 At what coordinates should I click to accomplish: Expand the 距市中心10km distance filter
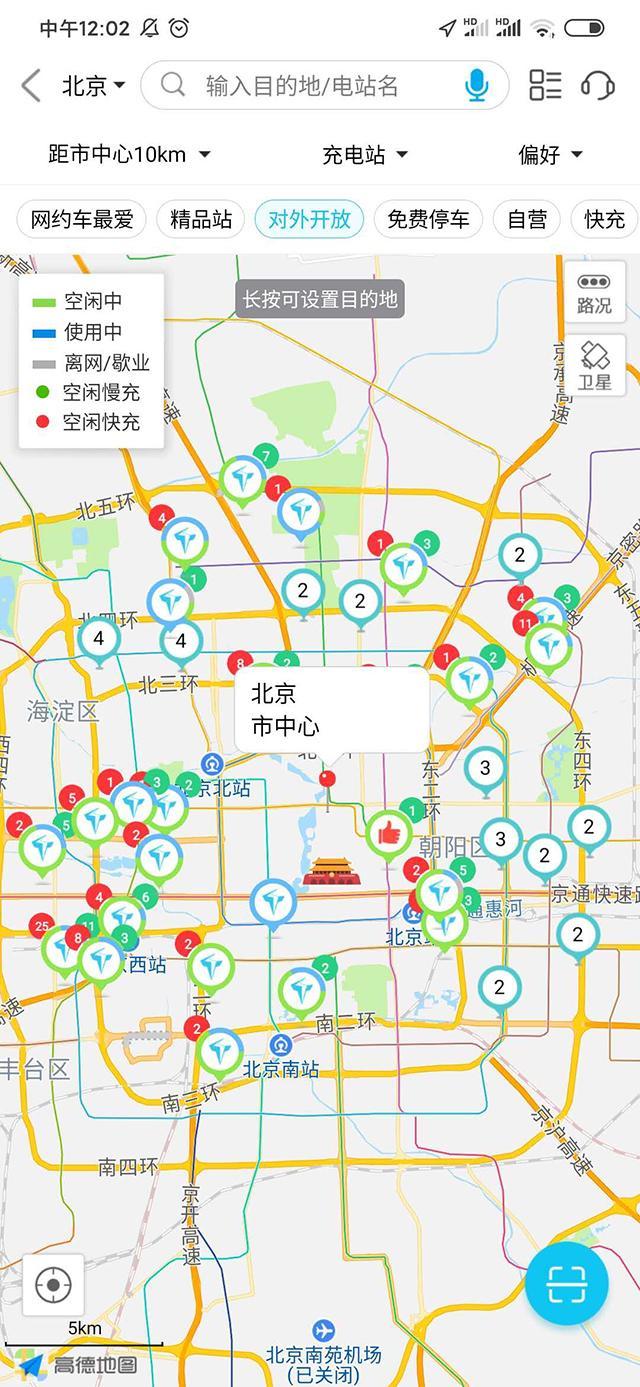129,155
